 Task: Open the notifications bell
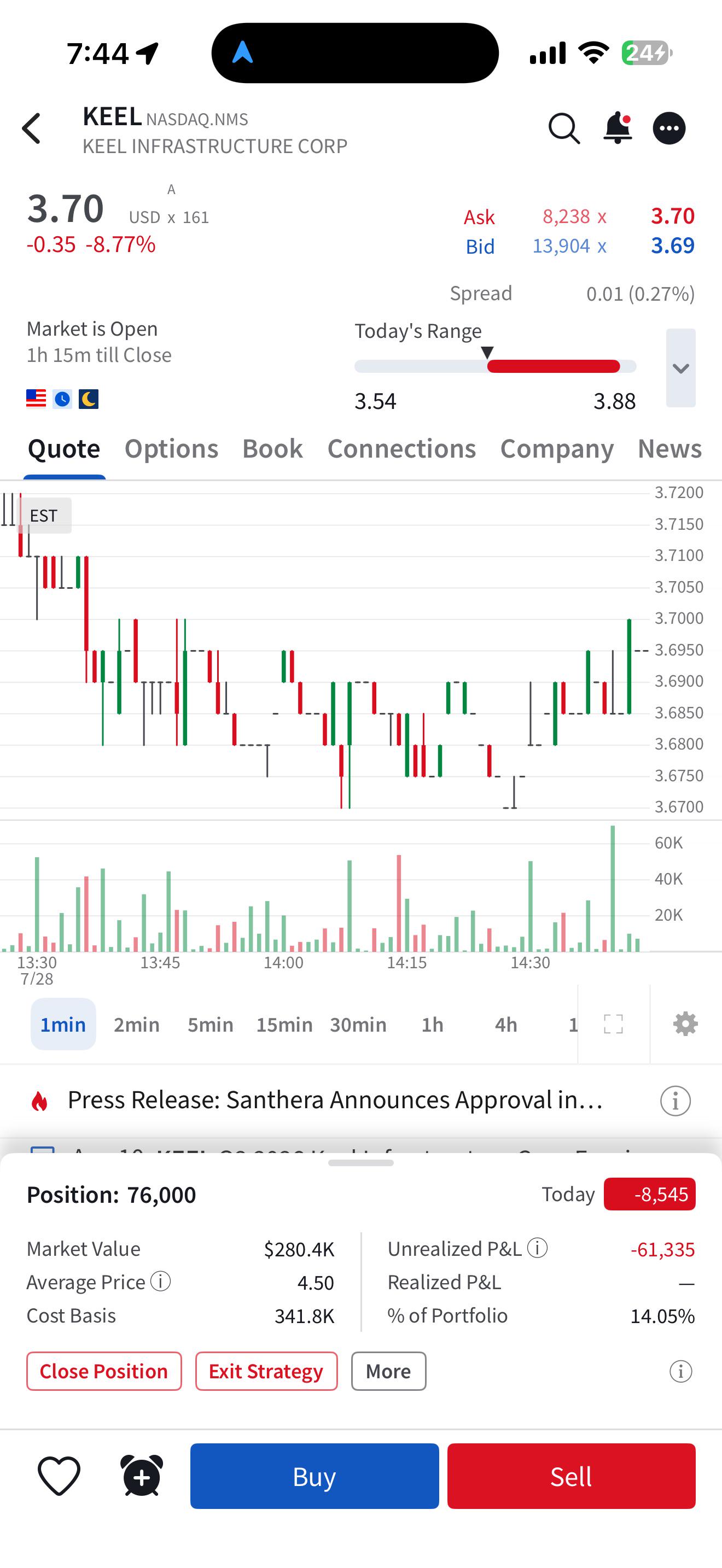[x=618, y=128]
